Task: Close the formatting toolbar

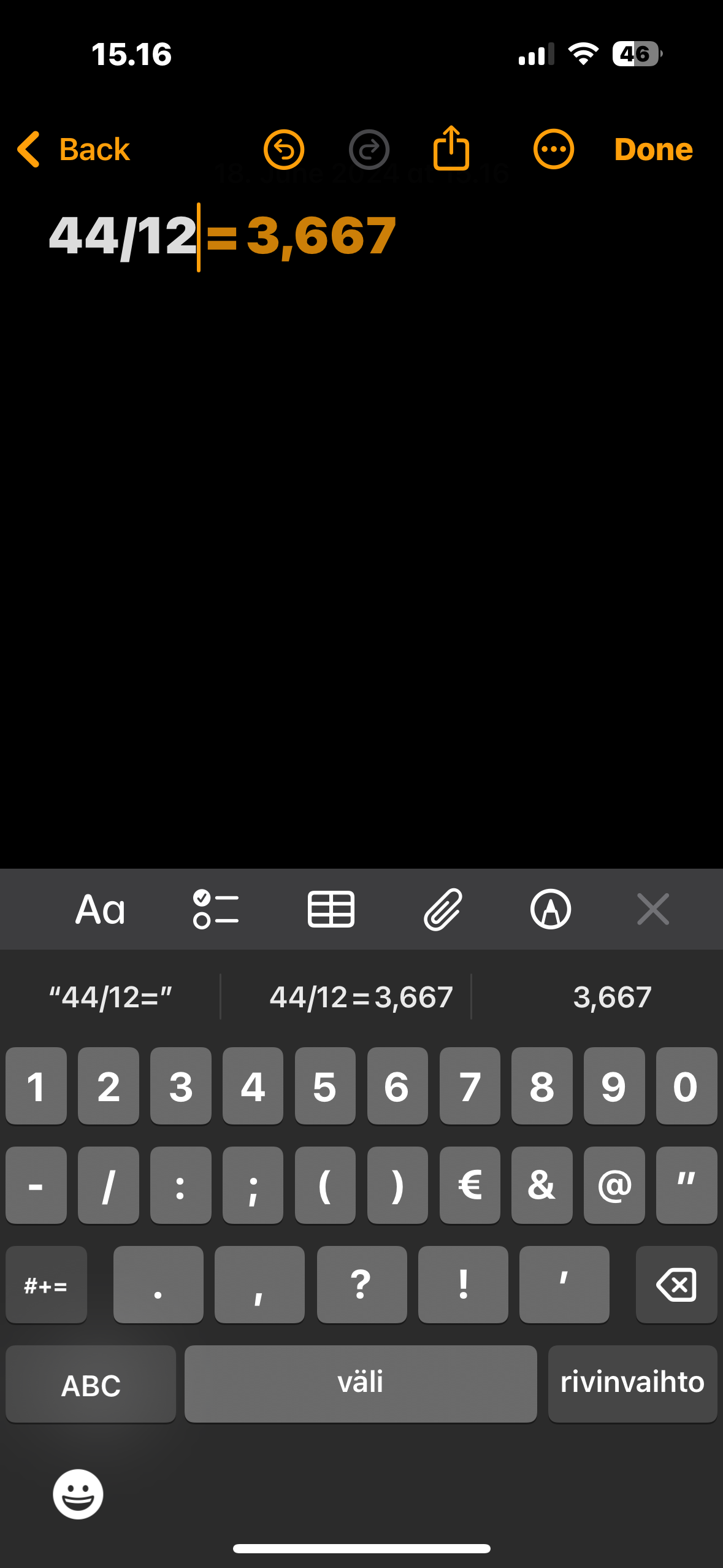Action: pyautogui.click(x=652, y=909)
